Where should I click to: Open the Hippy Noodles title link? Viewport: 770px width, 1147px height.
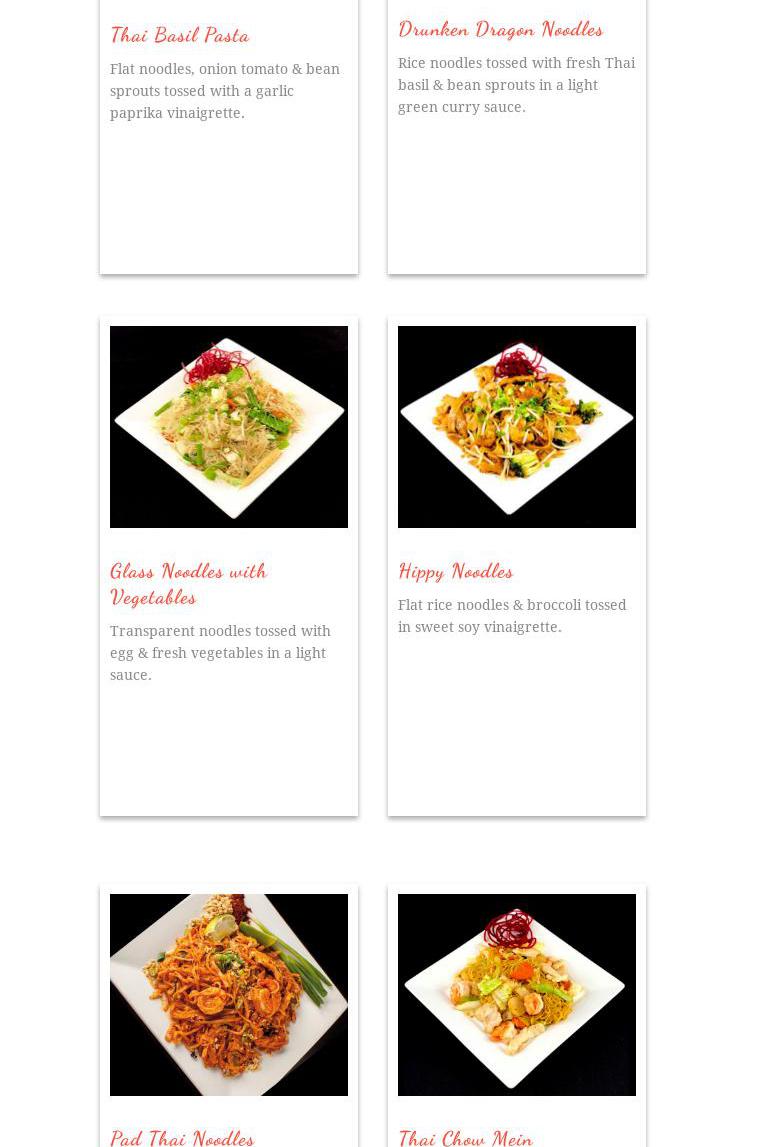(x=455, y=571)
